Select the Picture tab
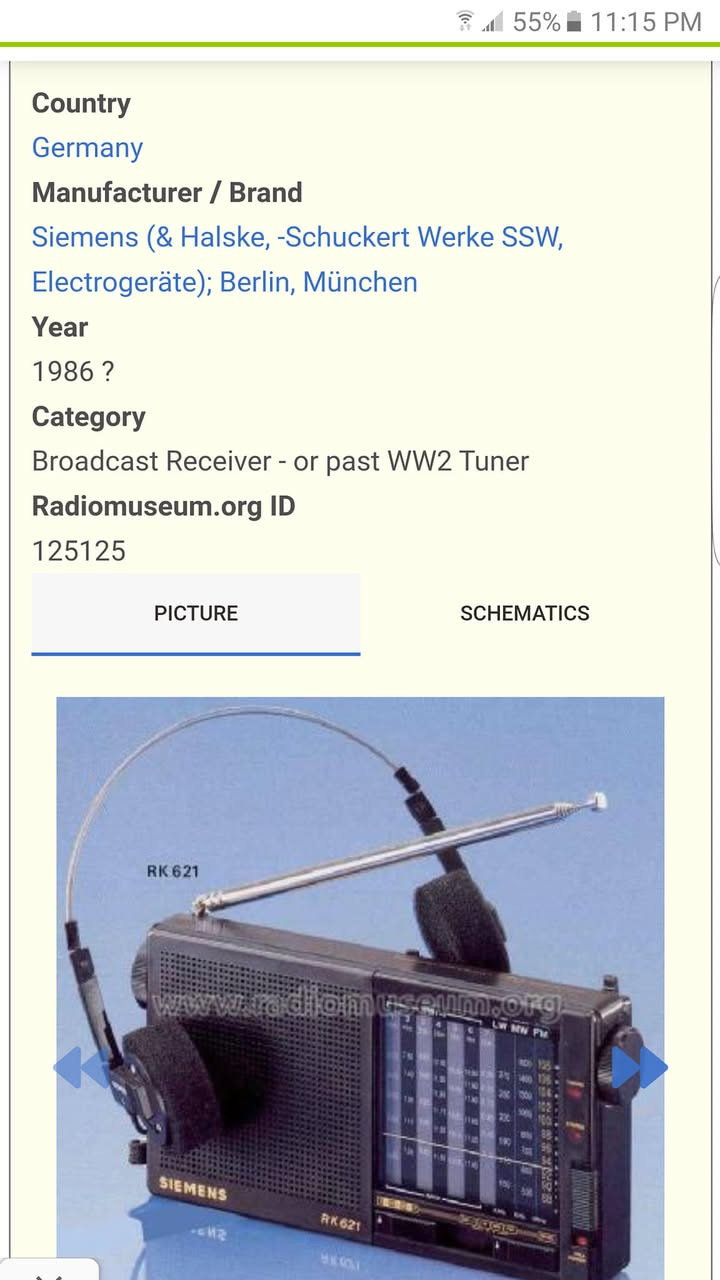 coord(196,613)
